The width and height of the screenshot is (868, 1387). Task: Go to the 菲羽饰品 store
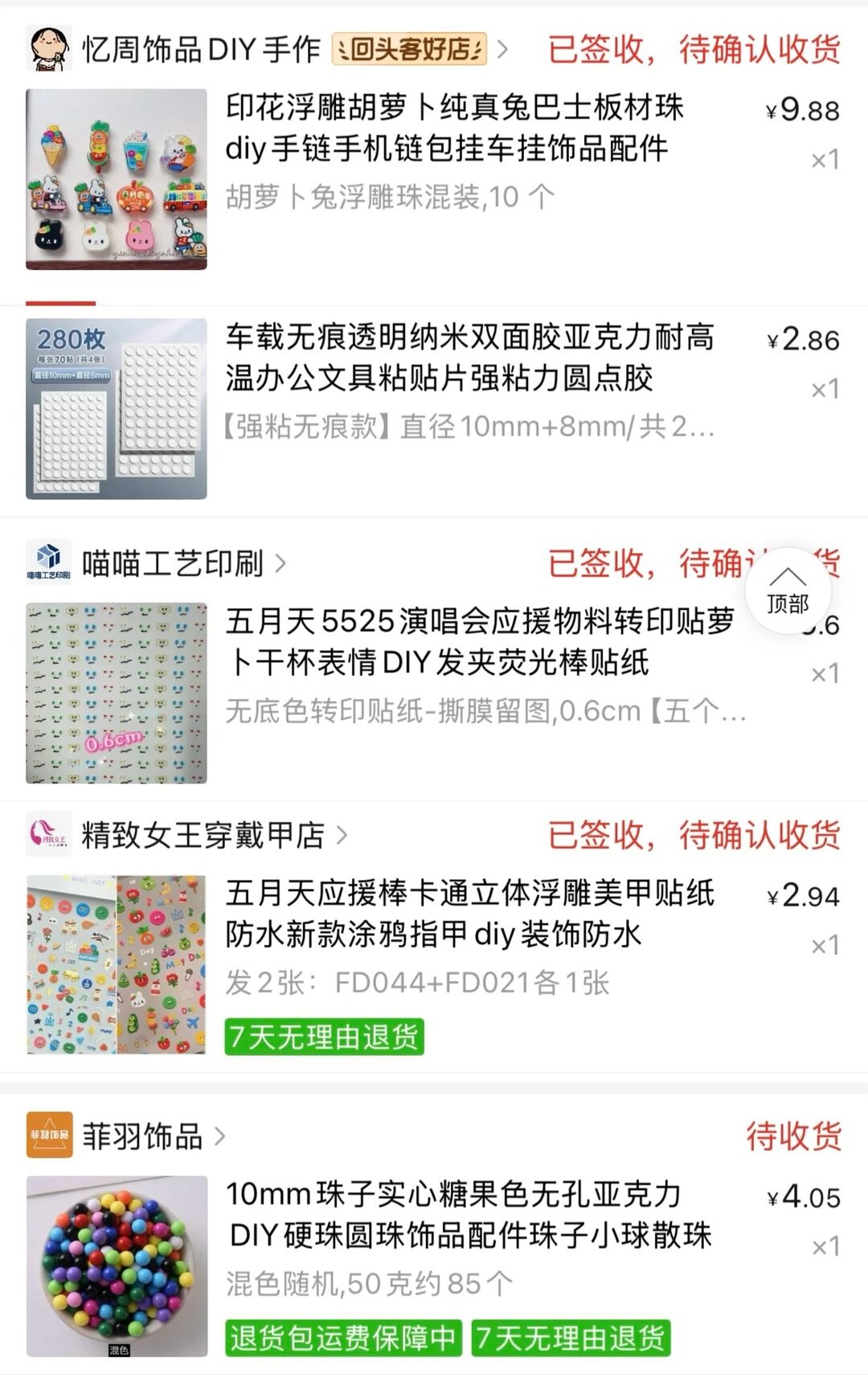click(x=142, y=1136)
